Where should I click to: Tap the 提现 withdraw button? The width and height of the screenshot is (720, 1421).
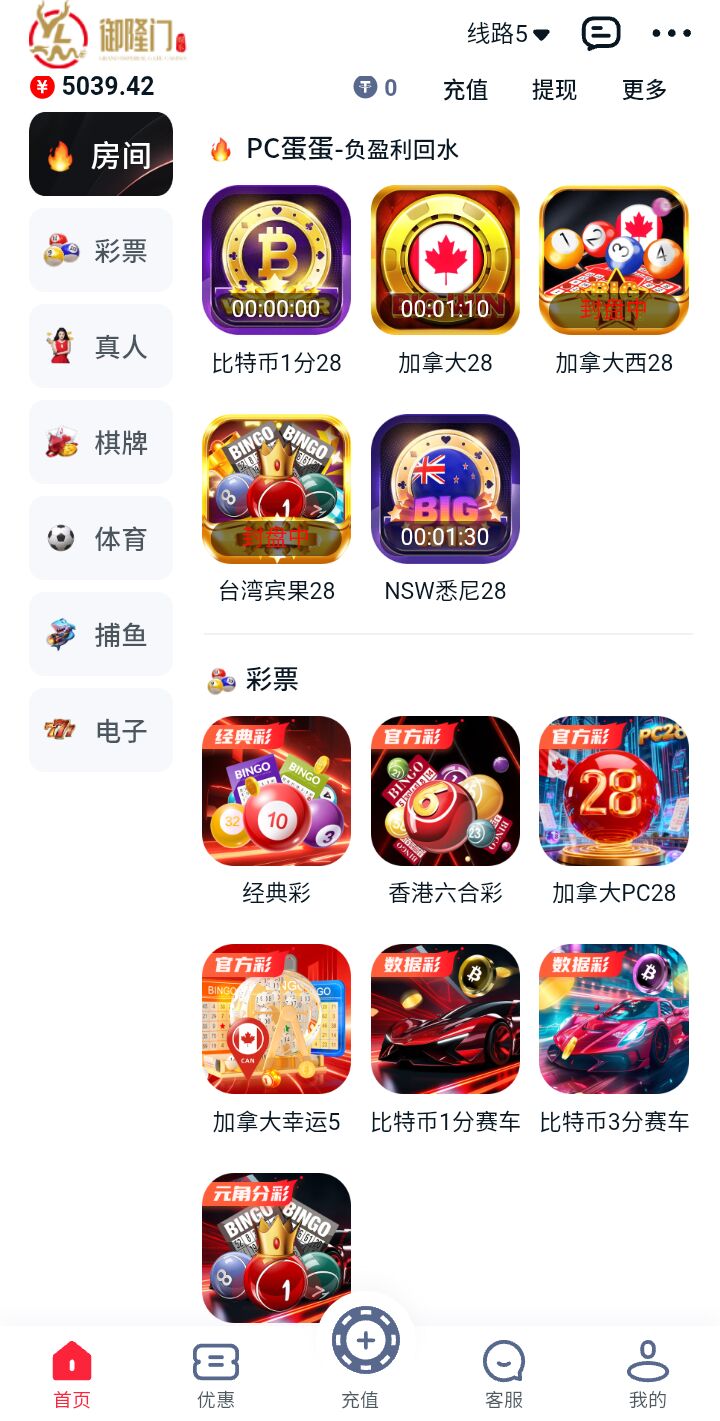tap(554, 89)
